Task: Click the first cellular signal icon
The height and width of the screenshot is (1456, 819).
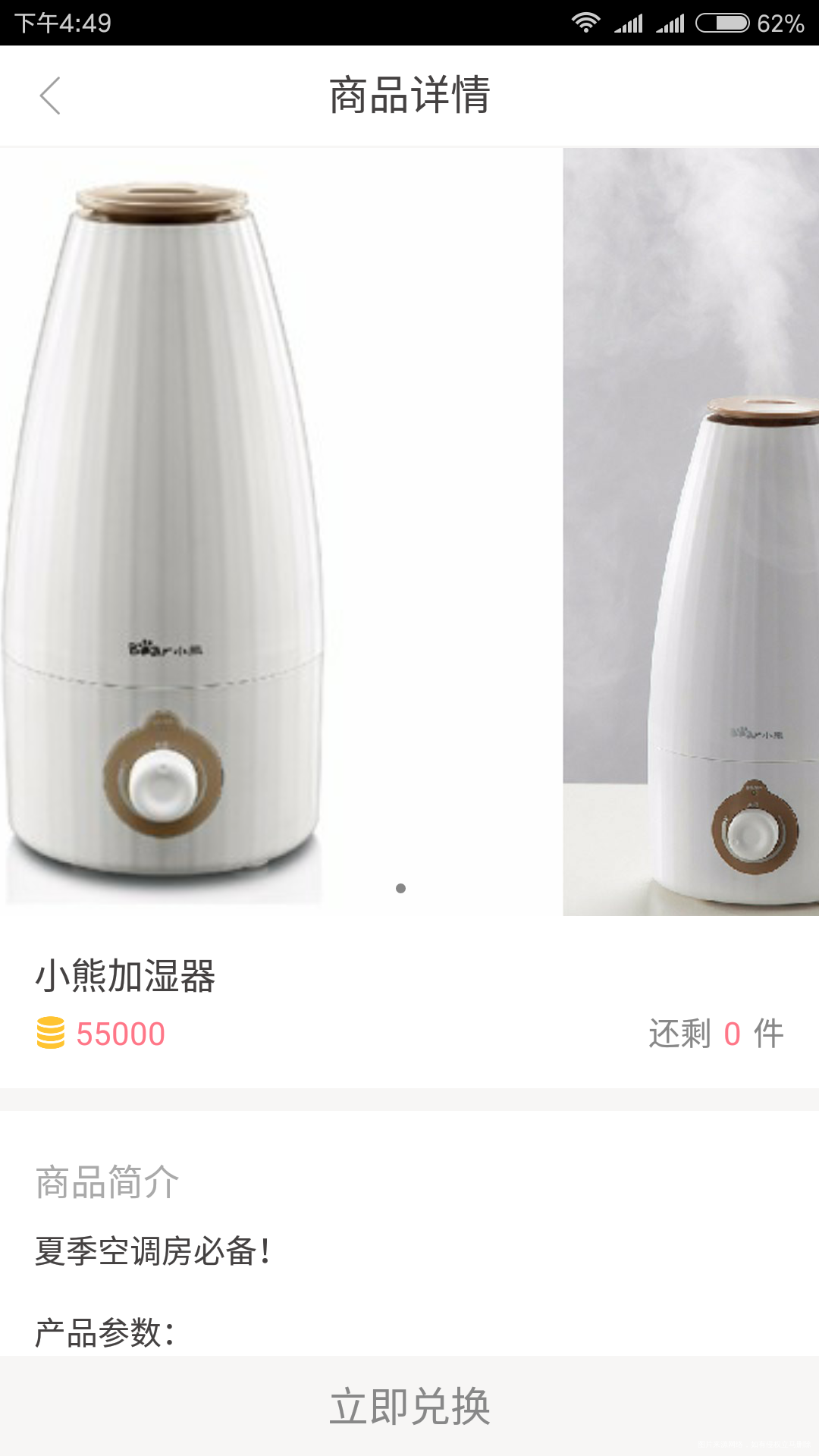Action: (629, 22)
